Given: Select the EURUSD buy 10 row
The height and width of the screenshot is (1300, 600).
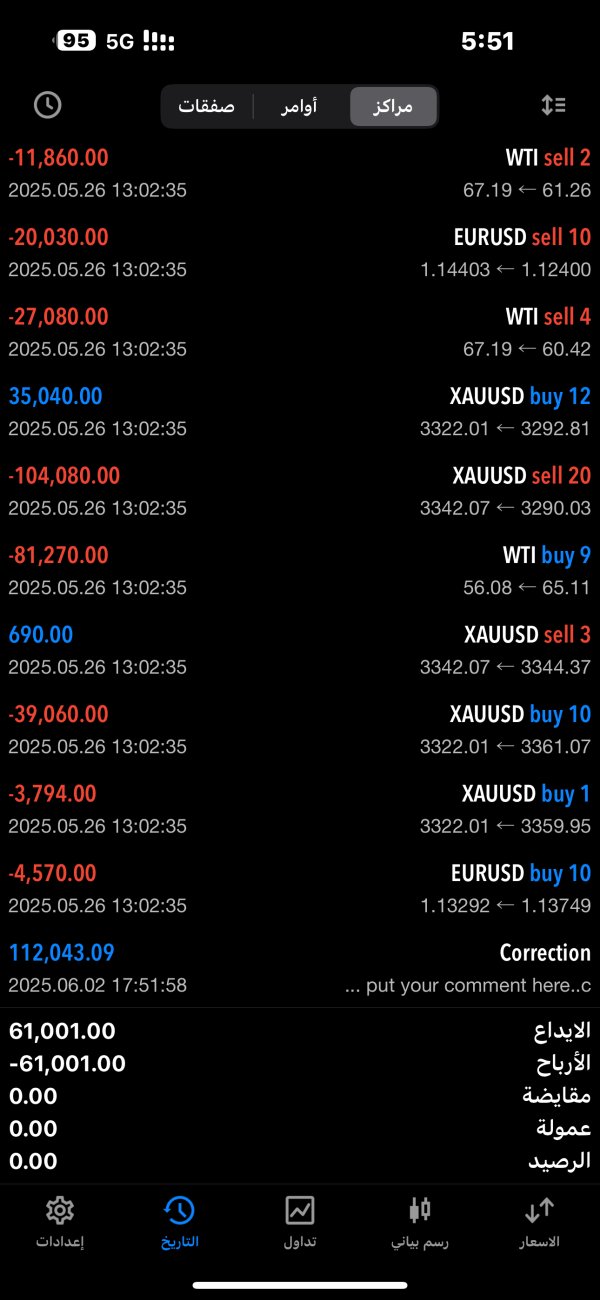Looking at the screenshot, I should coord(300,888).
